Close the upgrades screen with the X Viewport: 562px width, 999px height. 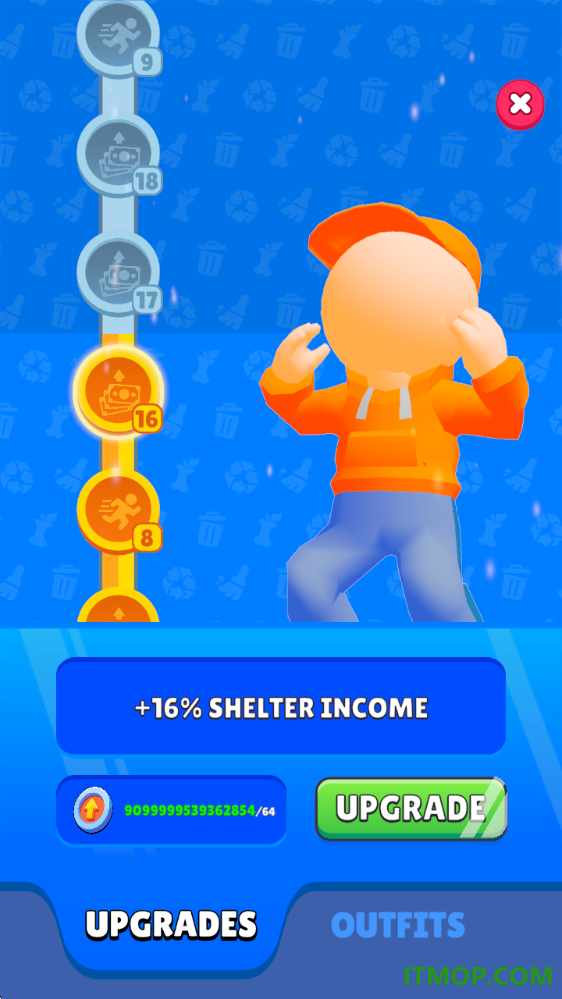pyautogui.click(x=521, y=104)
